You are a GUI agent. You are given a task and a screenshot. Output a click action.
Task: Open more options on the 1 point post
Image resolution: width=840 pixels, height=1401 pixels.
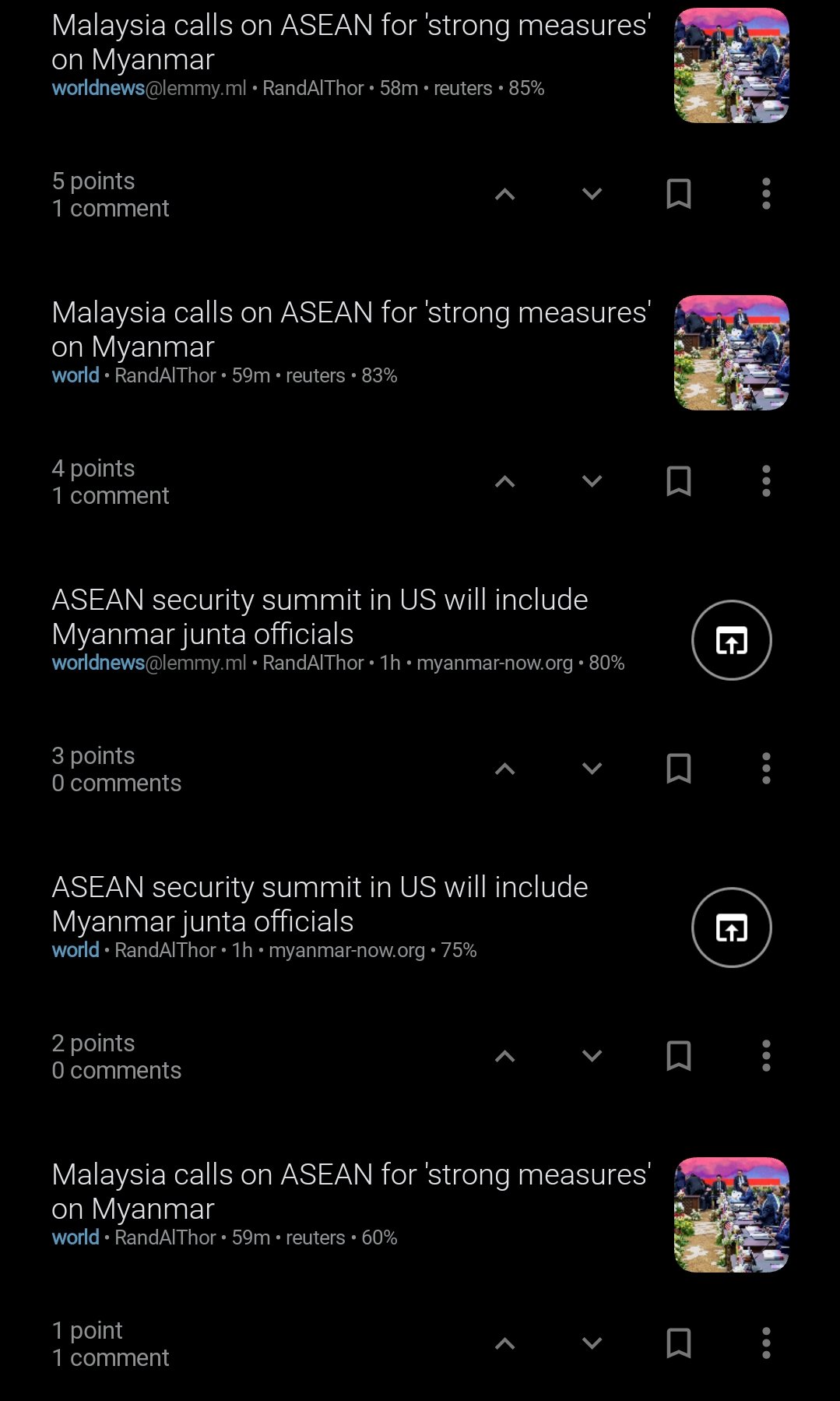(766, 1343)
